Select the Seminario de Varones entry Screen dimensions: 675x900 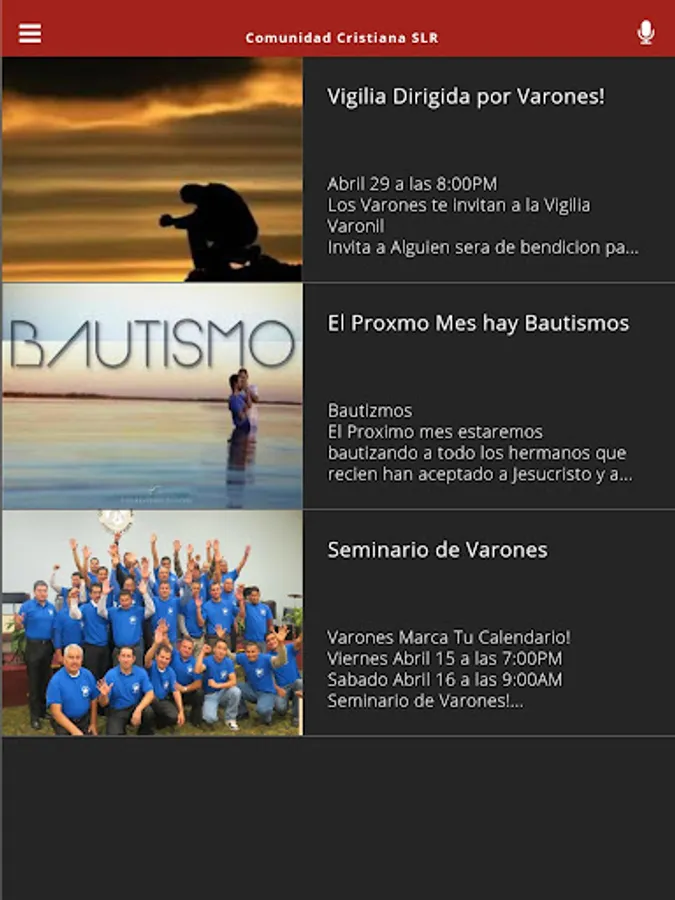coord(437,550)
